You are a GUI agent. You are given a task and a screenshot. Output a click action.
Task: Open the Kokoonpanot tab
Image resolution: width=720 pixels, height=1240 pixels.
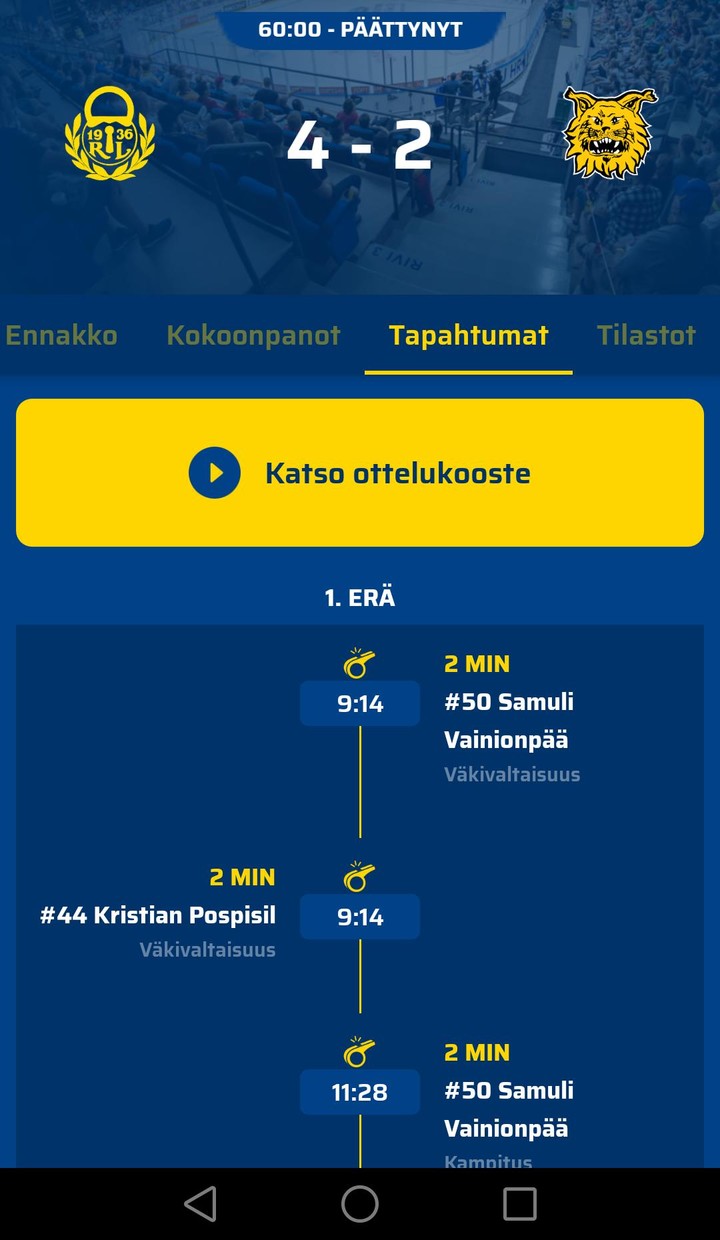[x=253, y=336]
